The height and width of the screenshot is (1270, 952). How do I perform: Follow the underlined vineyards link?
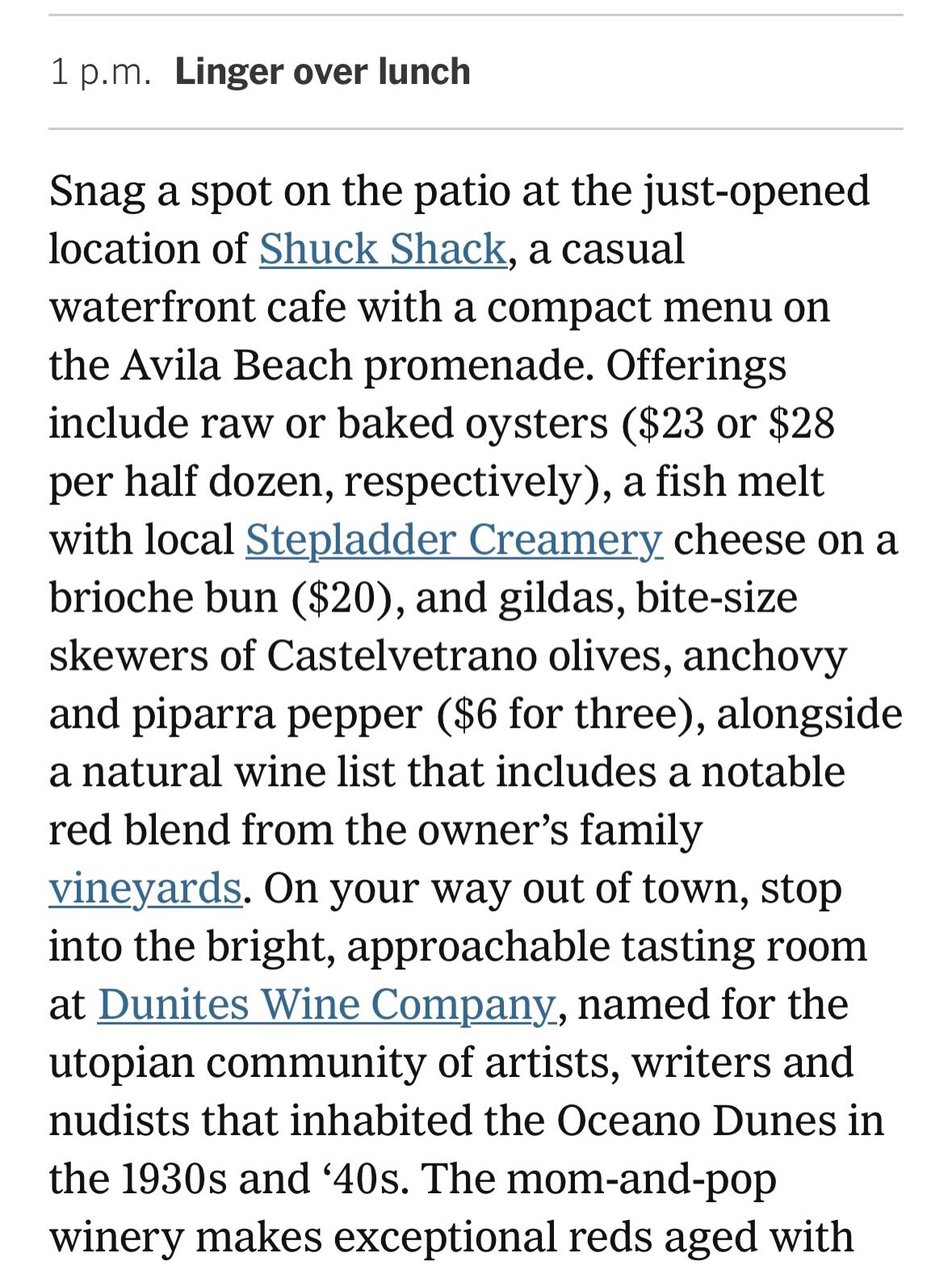coord(145,889)
